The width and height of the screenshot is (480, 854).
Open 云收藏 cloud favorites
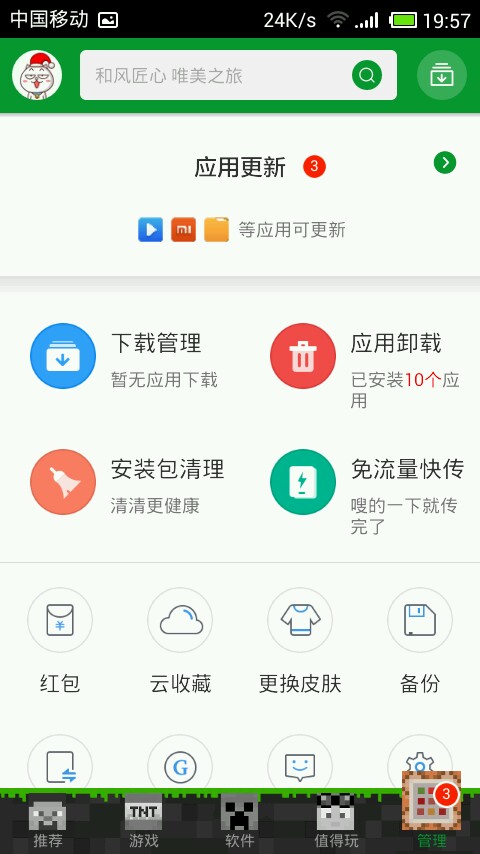click(x=180, y=641)
